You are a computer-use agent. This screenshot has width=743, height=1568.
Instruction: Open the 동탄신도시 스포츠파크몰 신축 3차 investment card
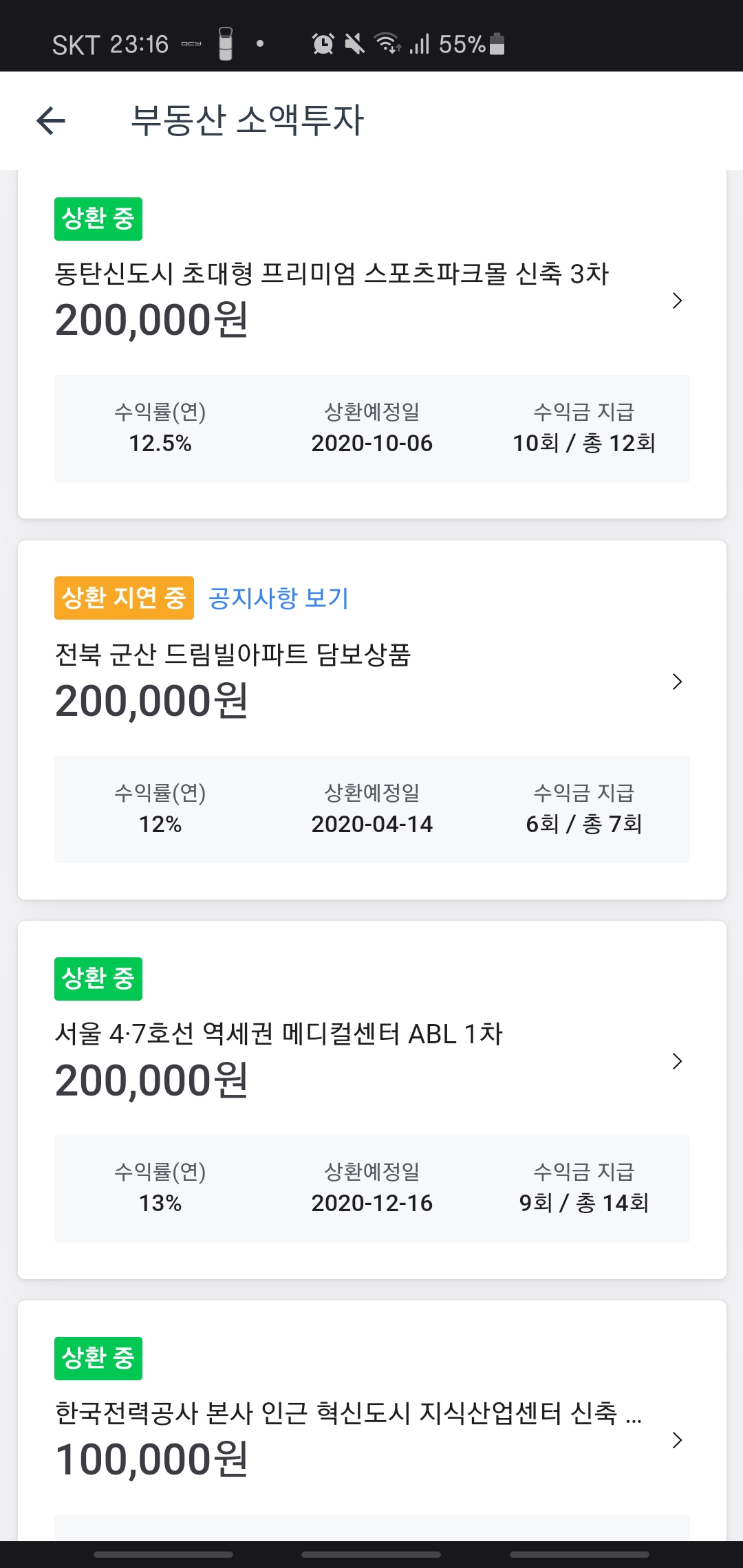coord(371,344)
